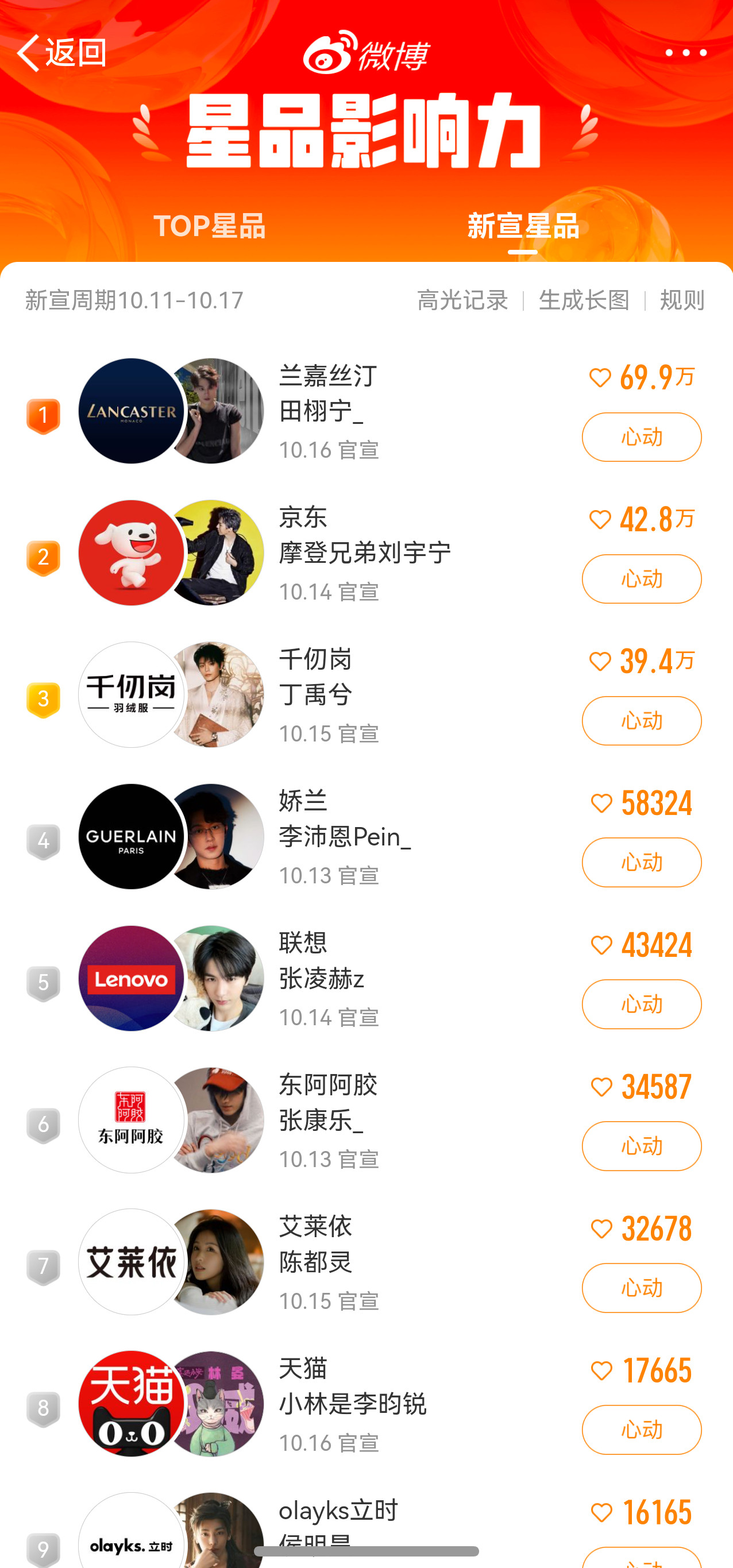Viewport: 733px width, 1568px height.
Task: Go back using the 返回 button
Action: pos(62,52)
